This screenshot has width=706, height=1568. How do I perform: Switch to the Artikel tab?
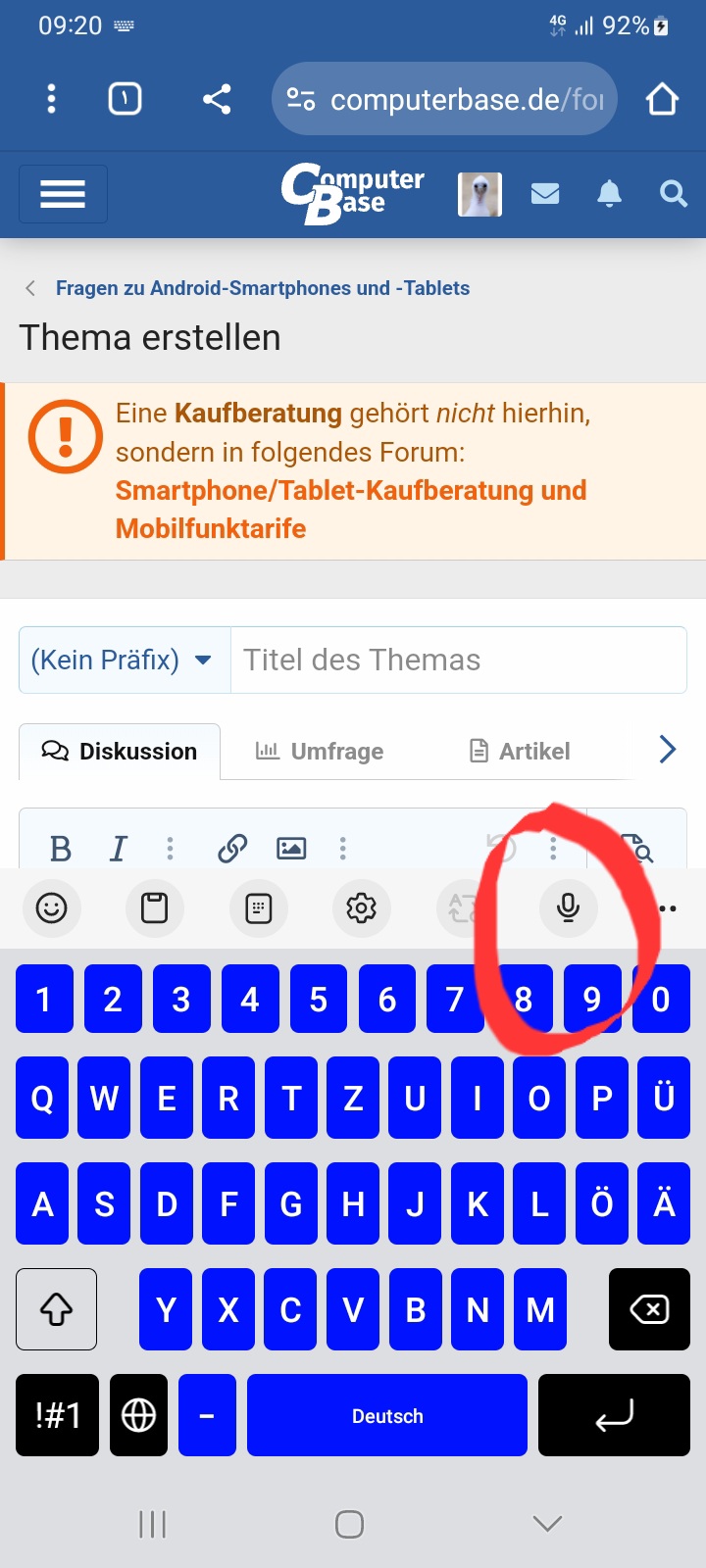click(520, 752)
